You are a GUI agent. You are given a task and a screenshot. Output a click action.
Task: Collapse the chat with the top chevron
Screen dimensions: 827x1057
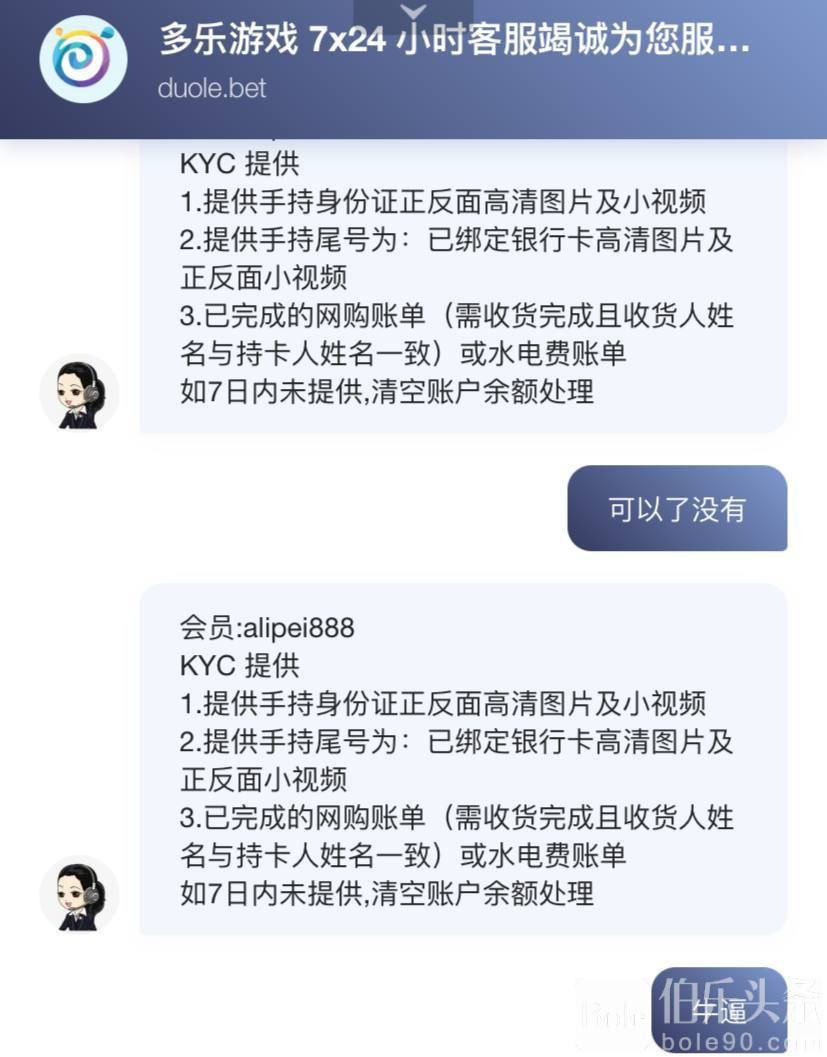[x=413, y=13]
